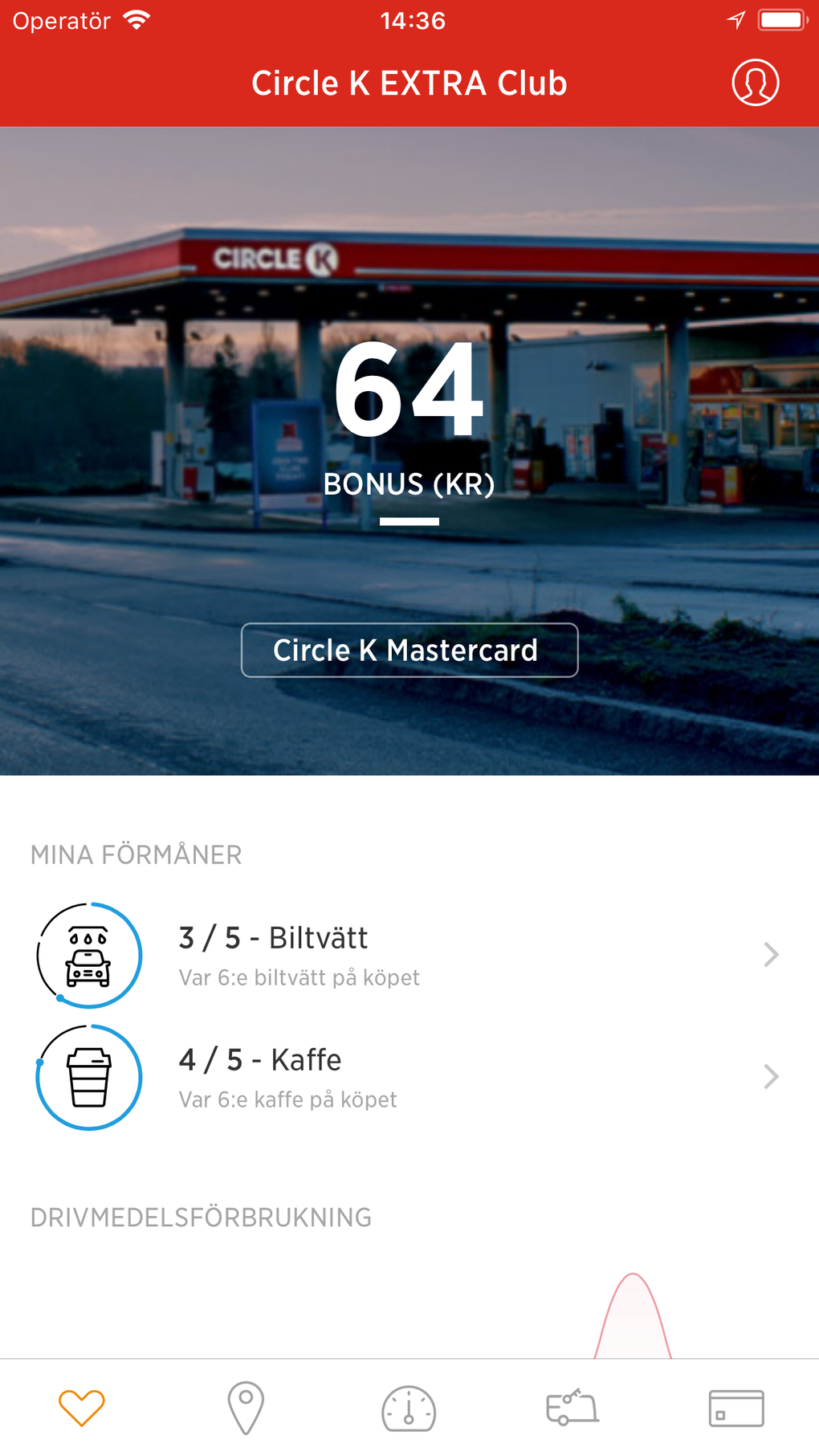Tap the car wash benefit icon with water drops
The height and width of the screenshot is (1456, 819).
coord(88,955)
